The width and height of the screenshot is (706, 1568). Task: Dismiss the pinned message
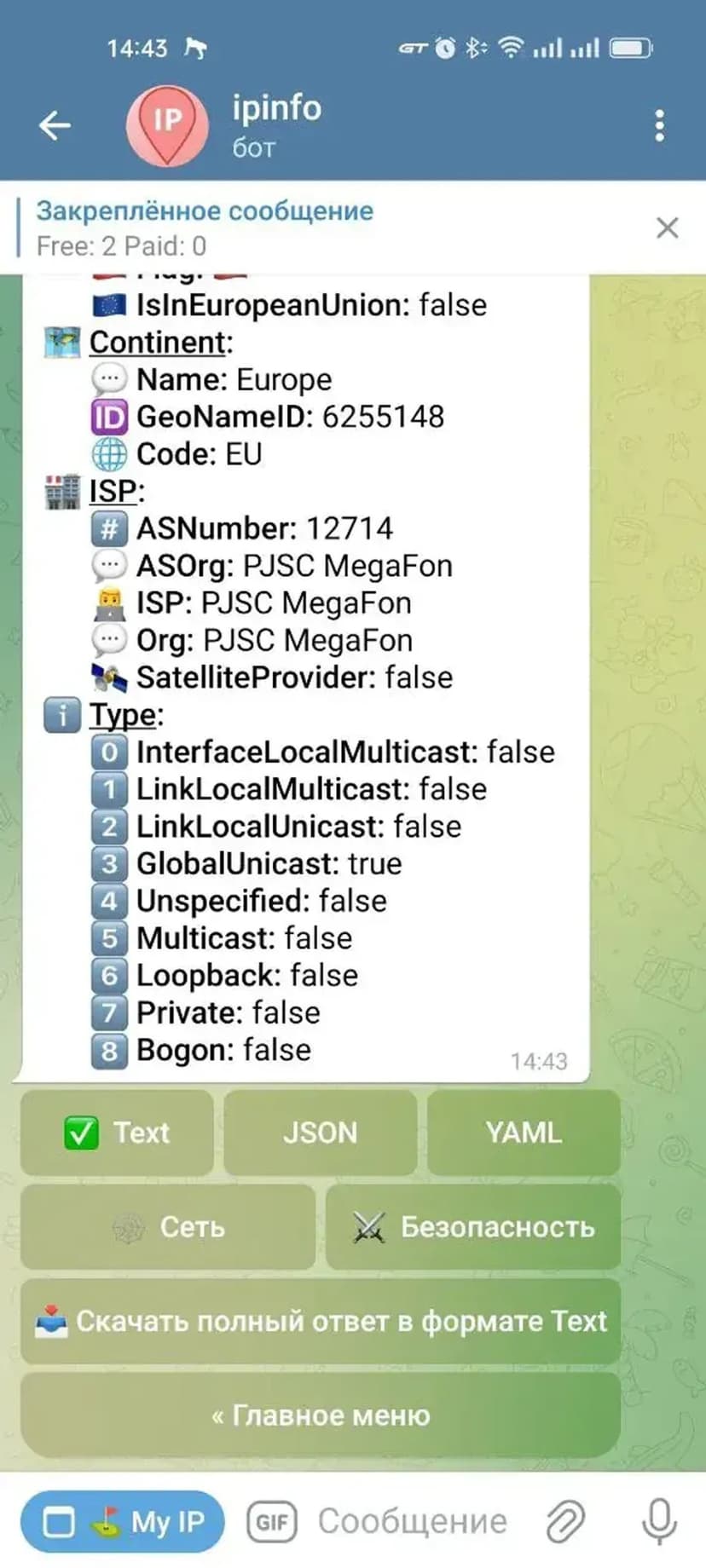[x=667, y=228]
